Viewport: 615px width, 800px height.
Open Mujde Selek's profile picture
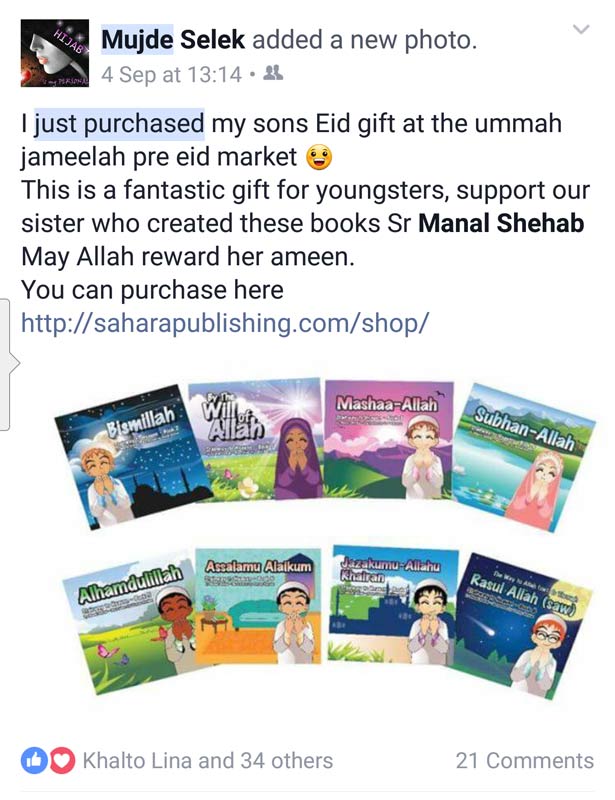55,54
